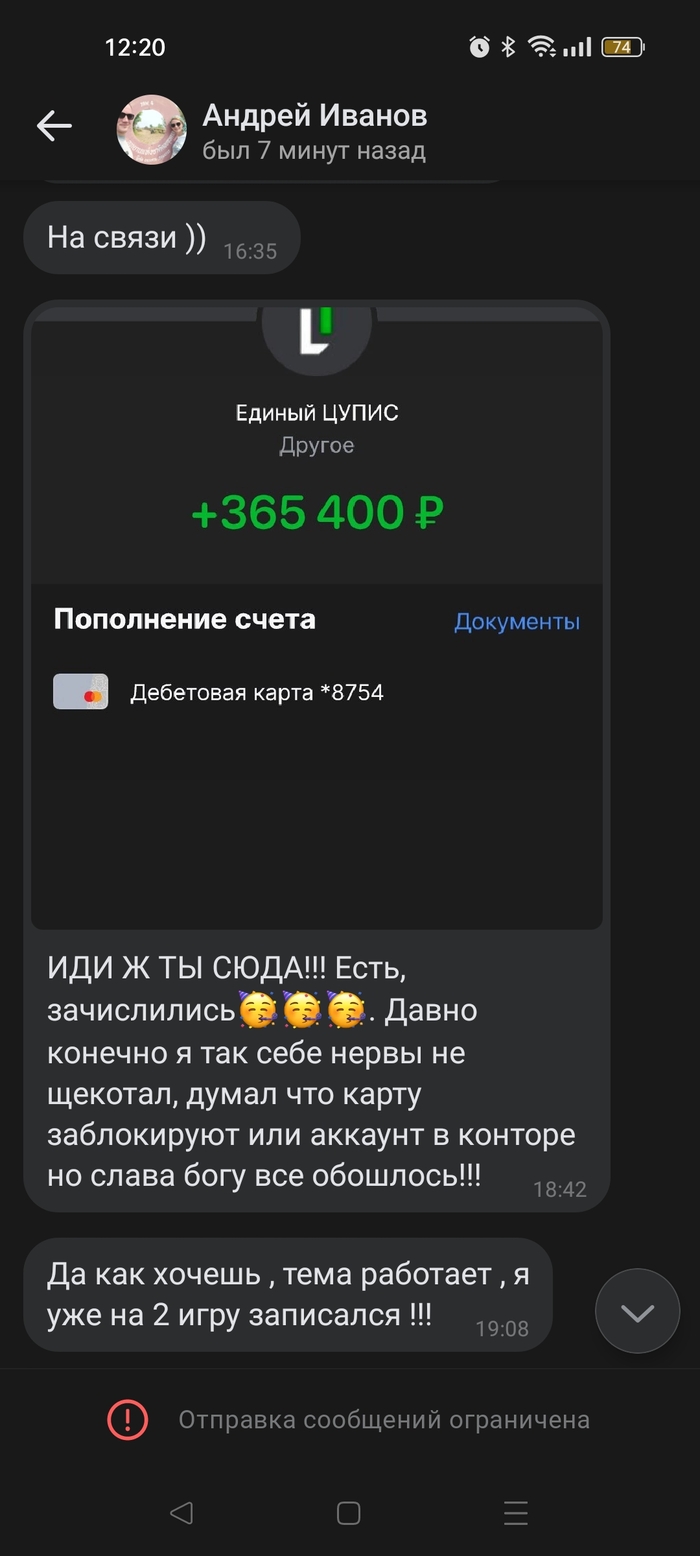The image size is (700, 1556).
Task: Open the Единый ЦУПИС payment screenshot
Action: coord(316,615)
